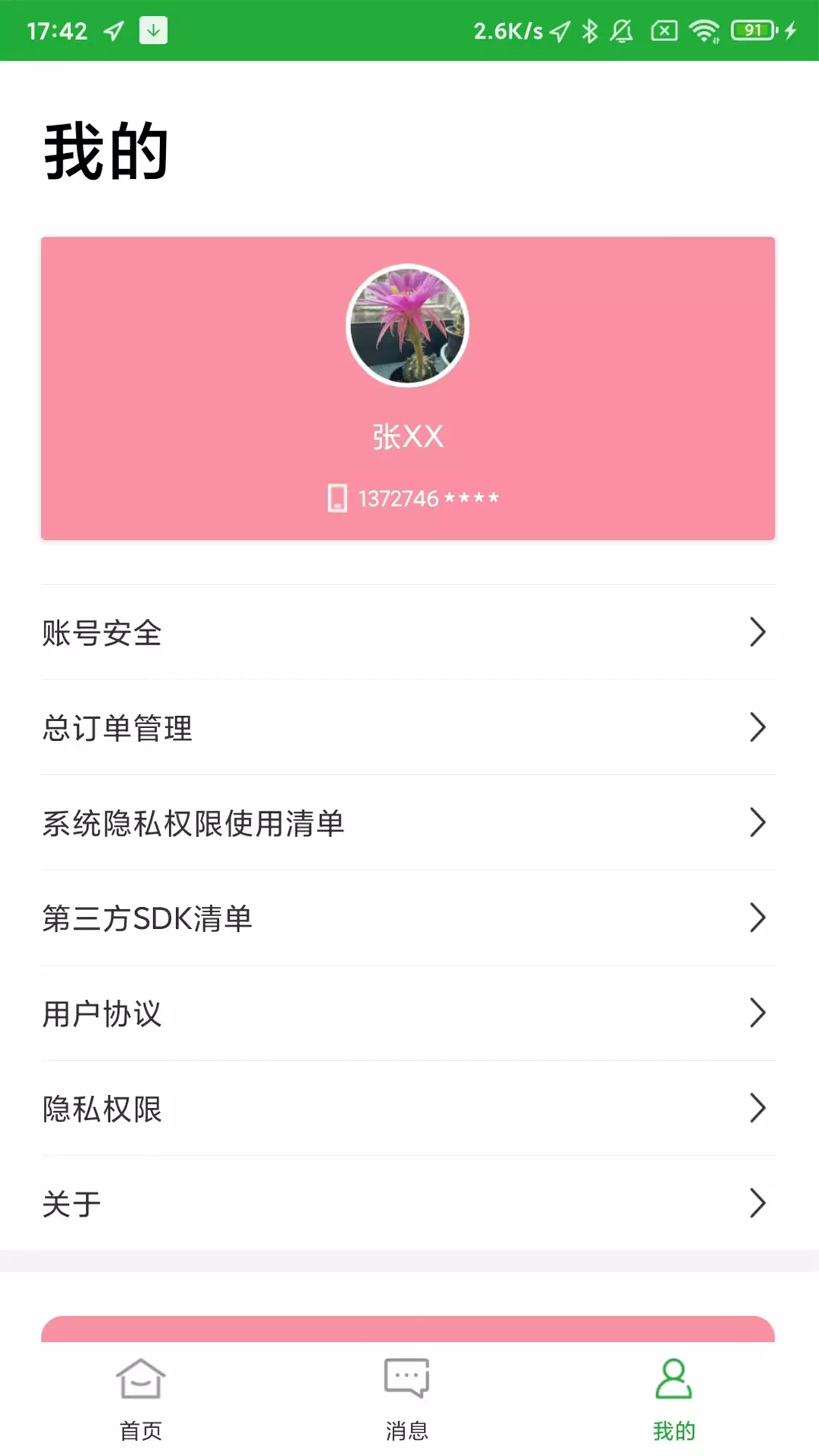Viewport: 819px width, 1456px height.
Task: Open 隐私权限 privacy permissions
Action: tap(409, 1109)
